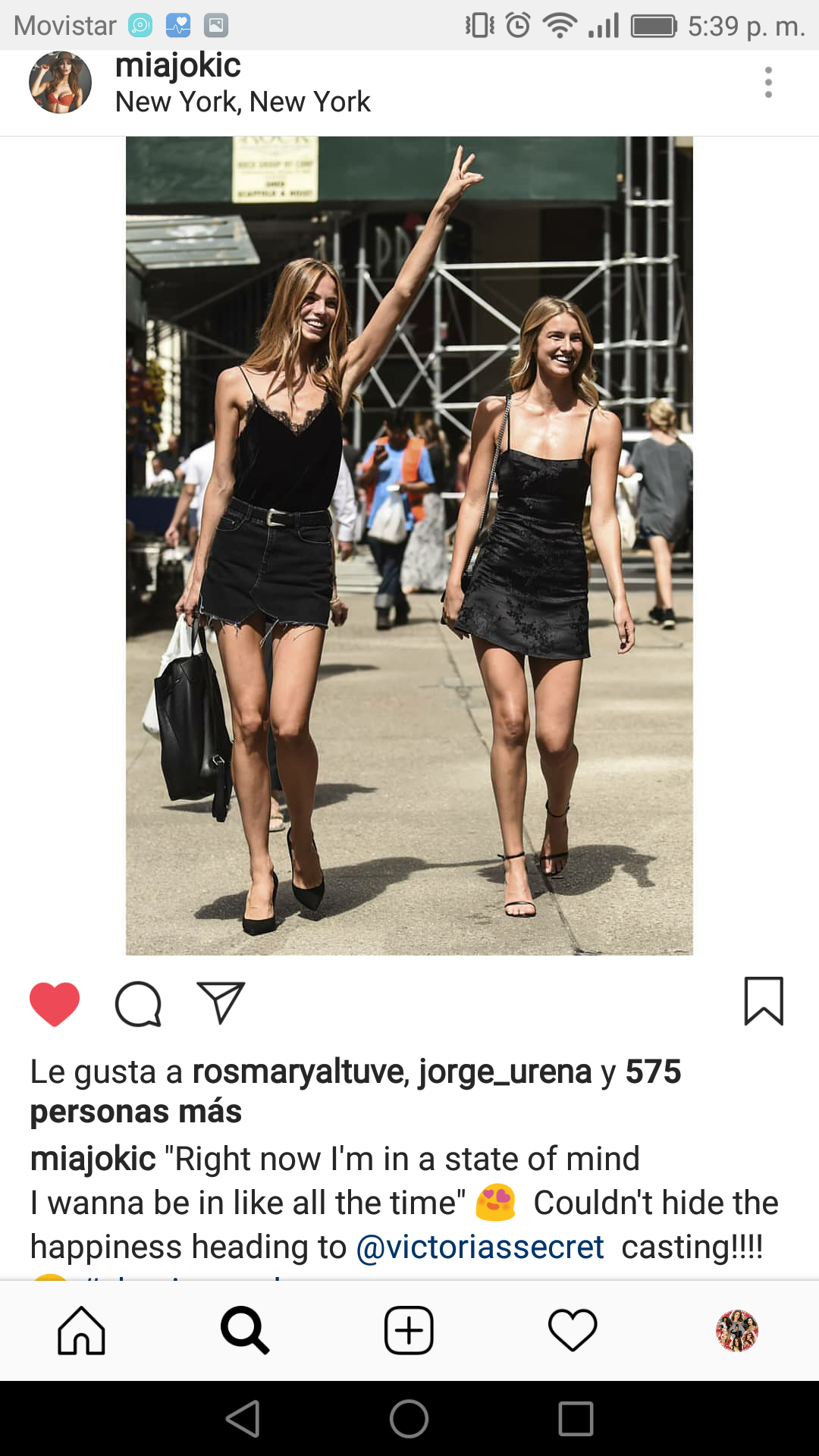Open comments with the speech bubble icon

coord(138,1004)
